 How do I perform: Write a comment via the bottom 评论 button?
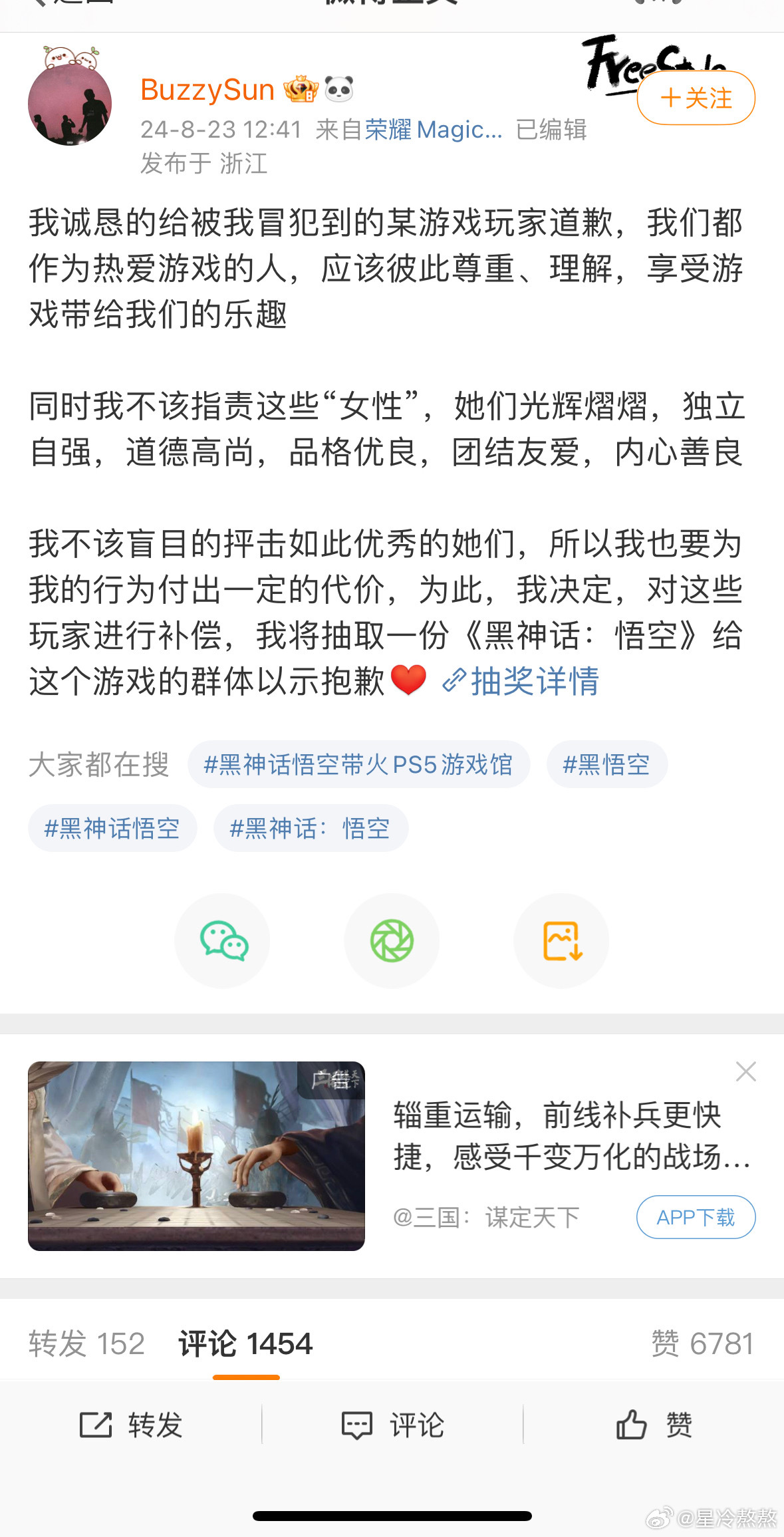392,1425
